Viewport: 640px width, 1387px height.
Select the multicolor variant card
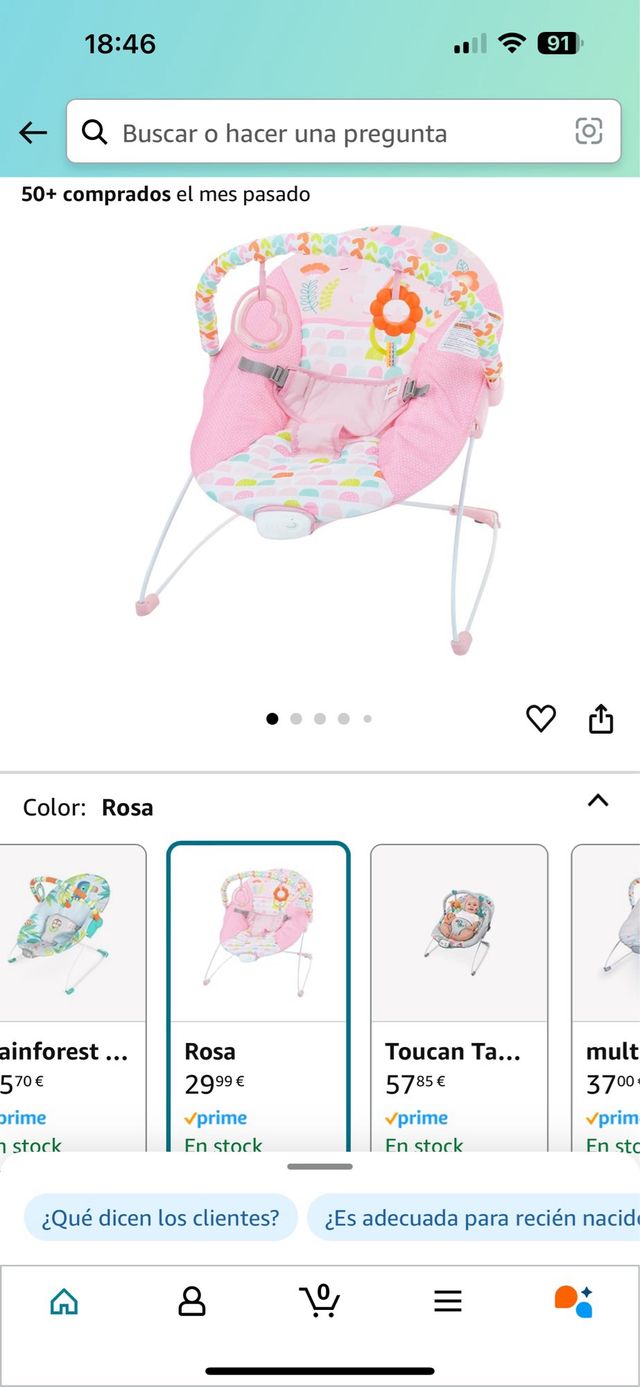coord(606,990)
